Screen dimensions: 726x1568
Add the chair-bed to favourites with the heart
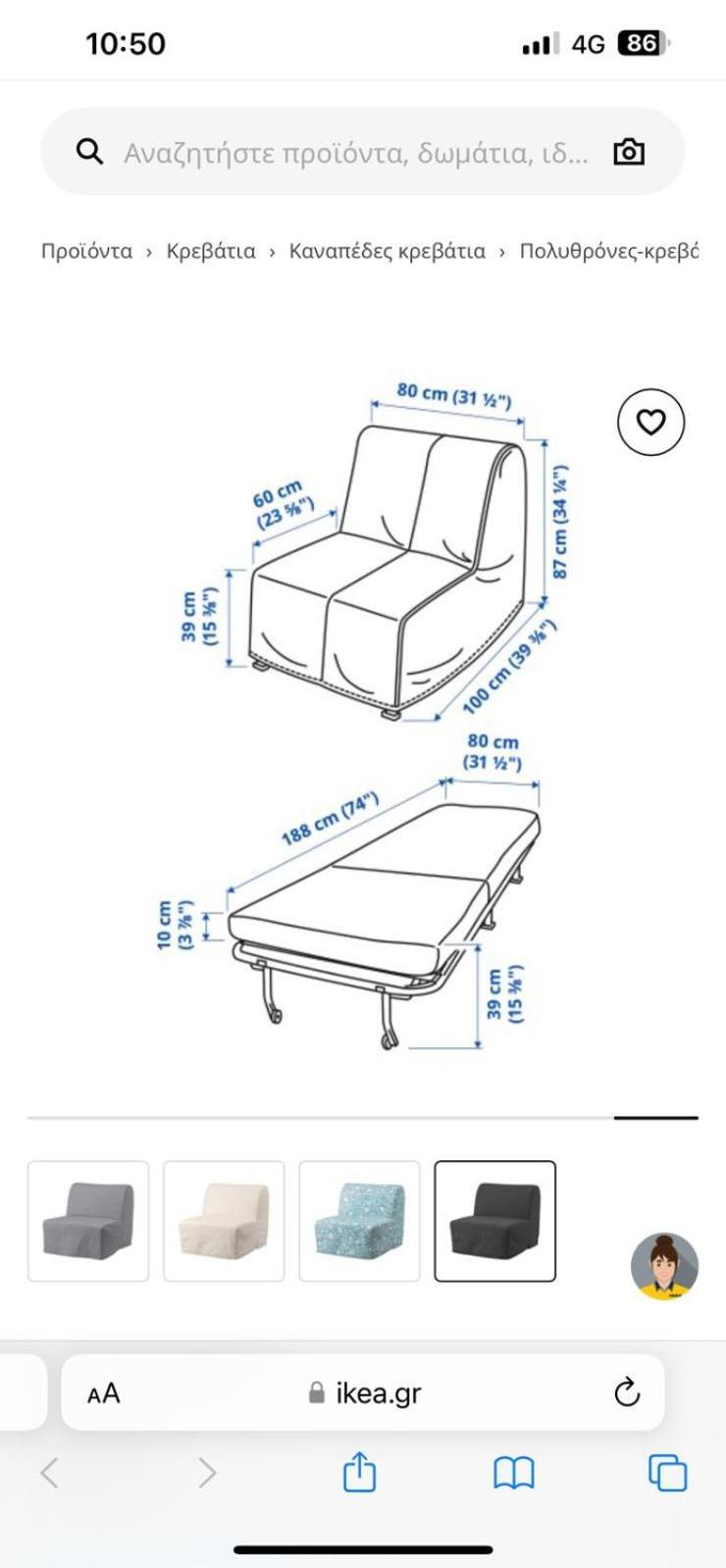(x=650, y=422)
